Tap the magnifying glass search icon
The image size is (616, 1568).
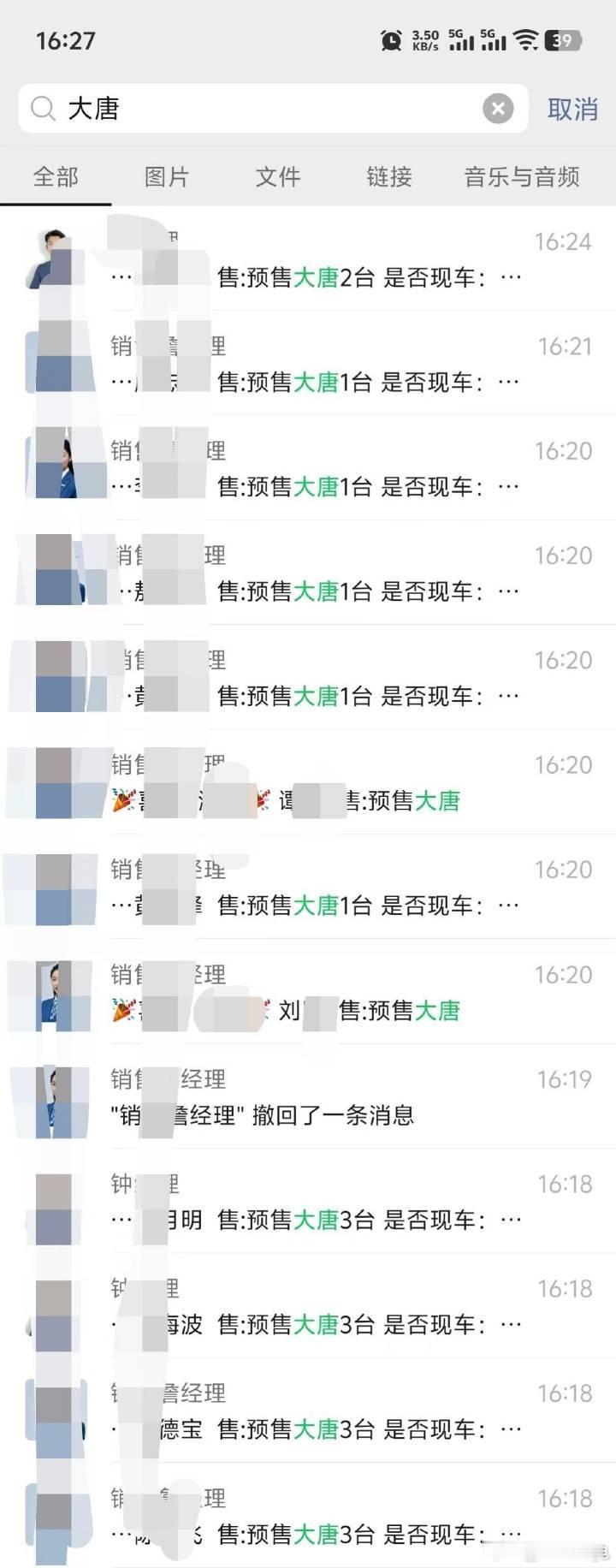[x=44, y=109]
